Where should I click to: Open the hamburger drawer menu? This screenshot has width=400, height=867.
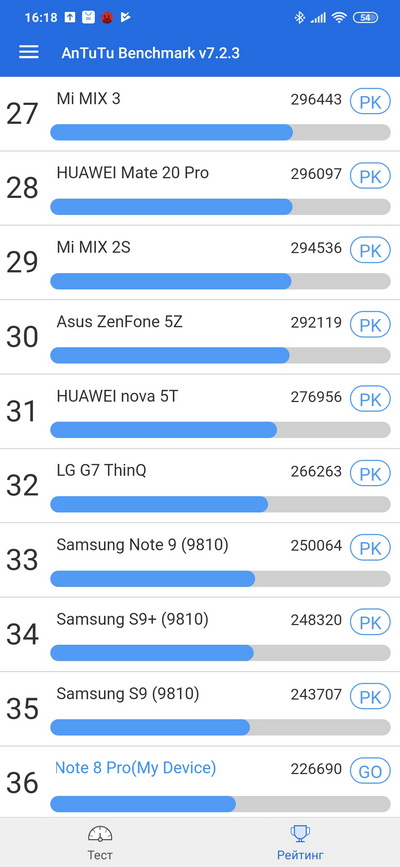coord(29,53)
